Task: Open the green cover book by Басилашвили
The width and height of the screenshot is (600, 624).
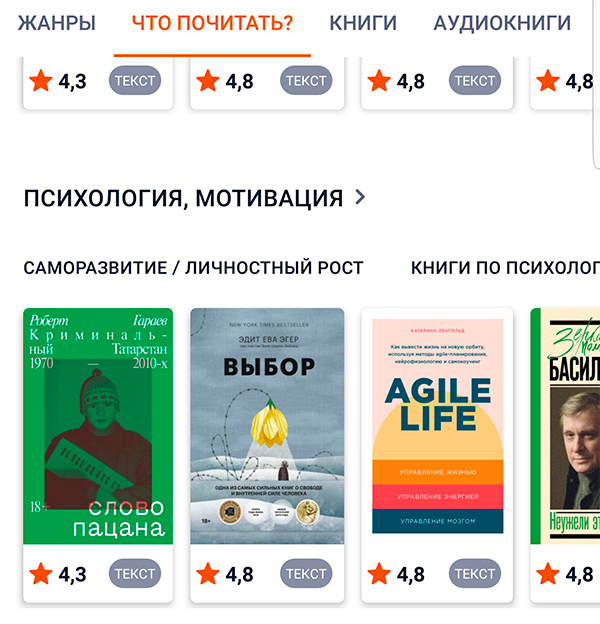Action: (x=565, y=426)
